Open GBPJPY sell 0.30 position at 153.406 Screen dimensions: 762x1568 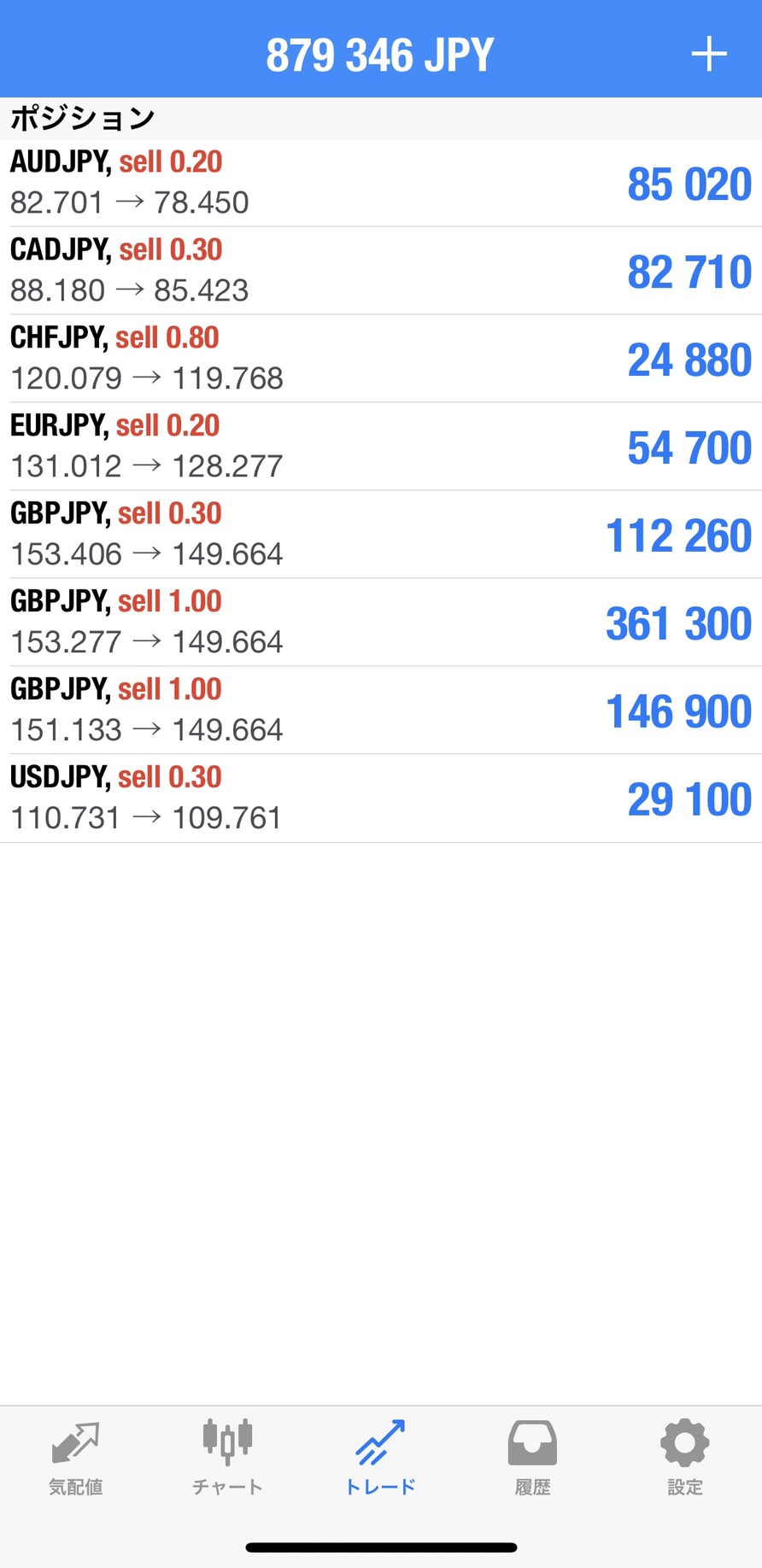pyautogui.click(x=381, y=535)
